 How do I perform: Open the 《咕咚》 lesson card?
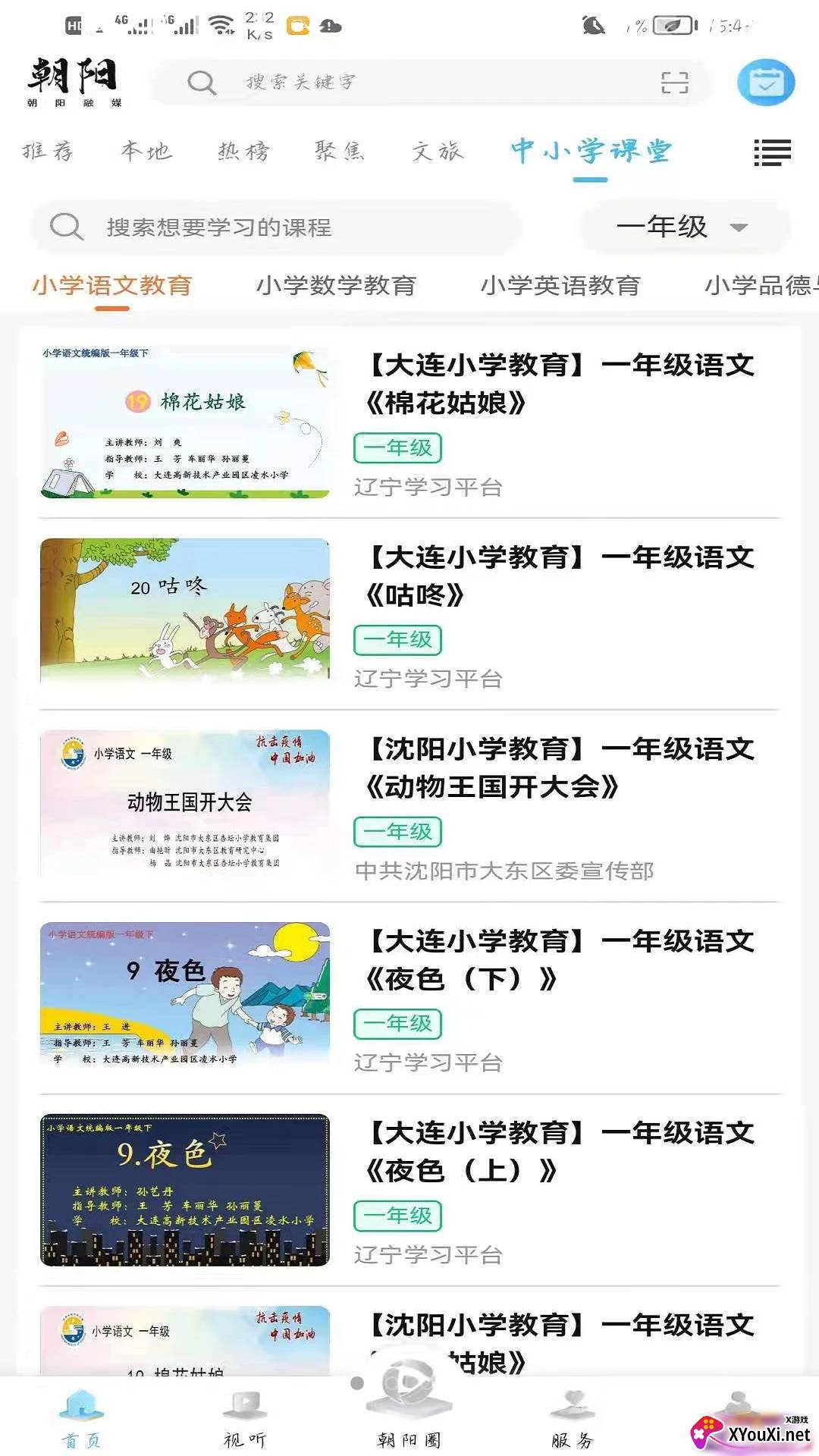(409, 614)
